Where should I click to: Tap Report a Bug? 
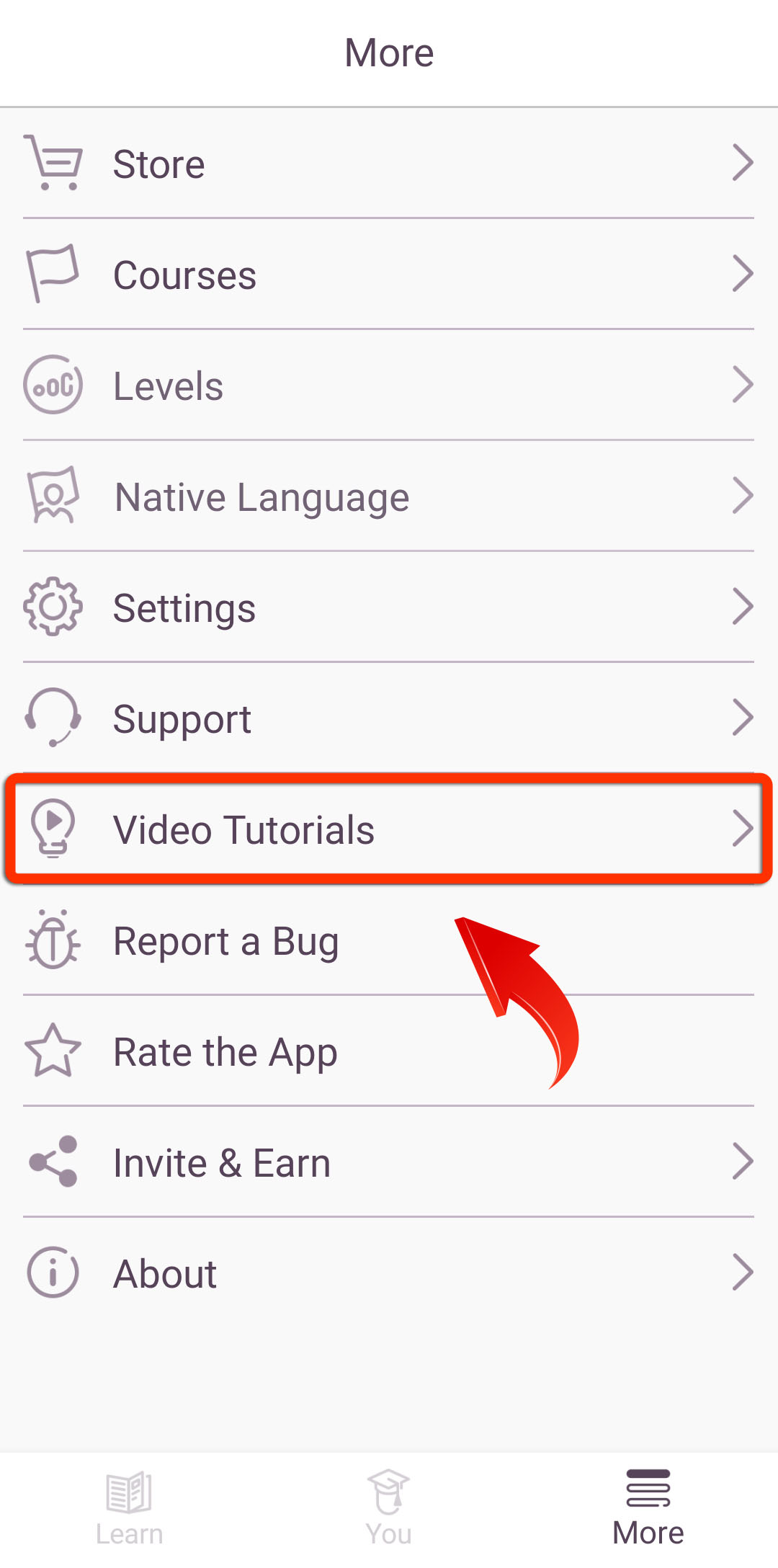(x=389, y=940)
